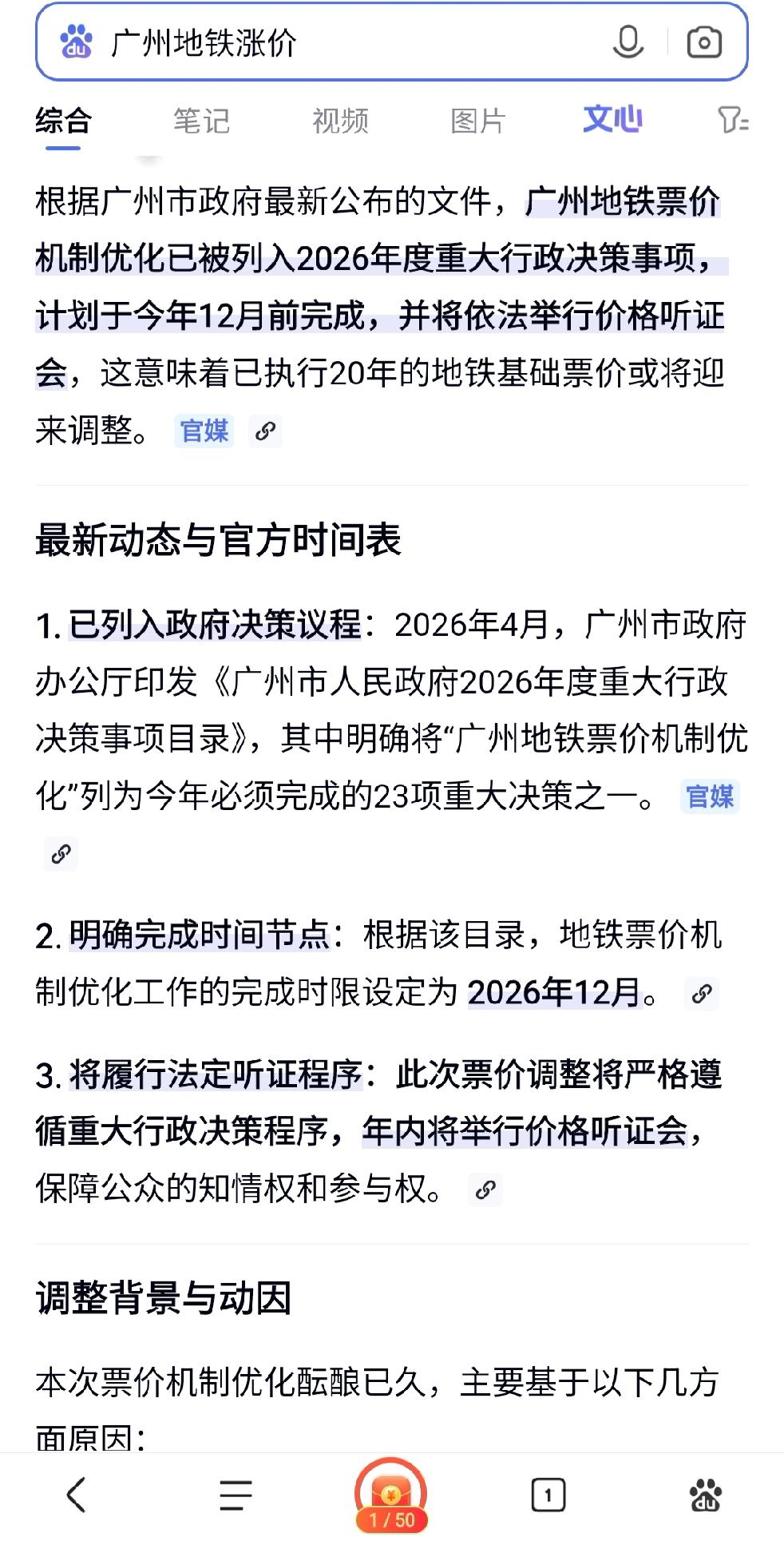This screenshot has height=1545, width=784.
Task: Tap the 官媒 badge in item one
Action: pyautogui.click(x=711, y=798)
